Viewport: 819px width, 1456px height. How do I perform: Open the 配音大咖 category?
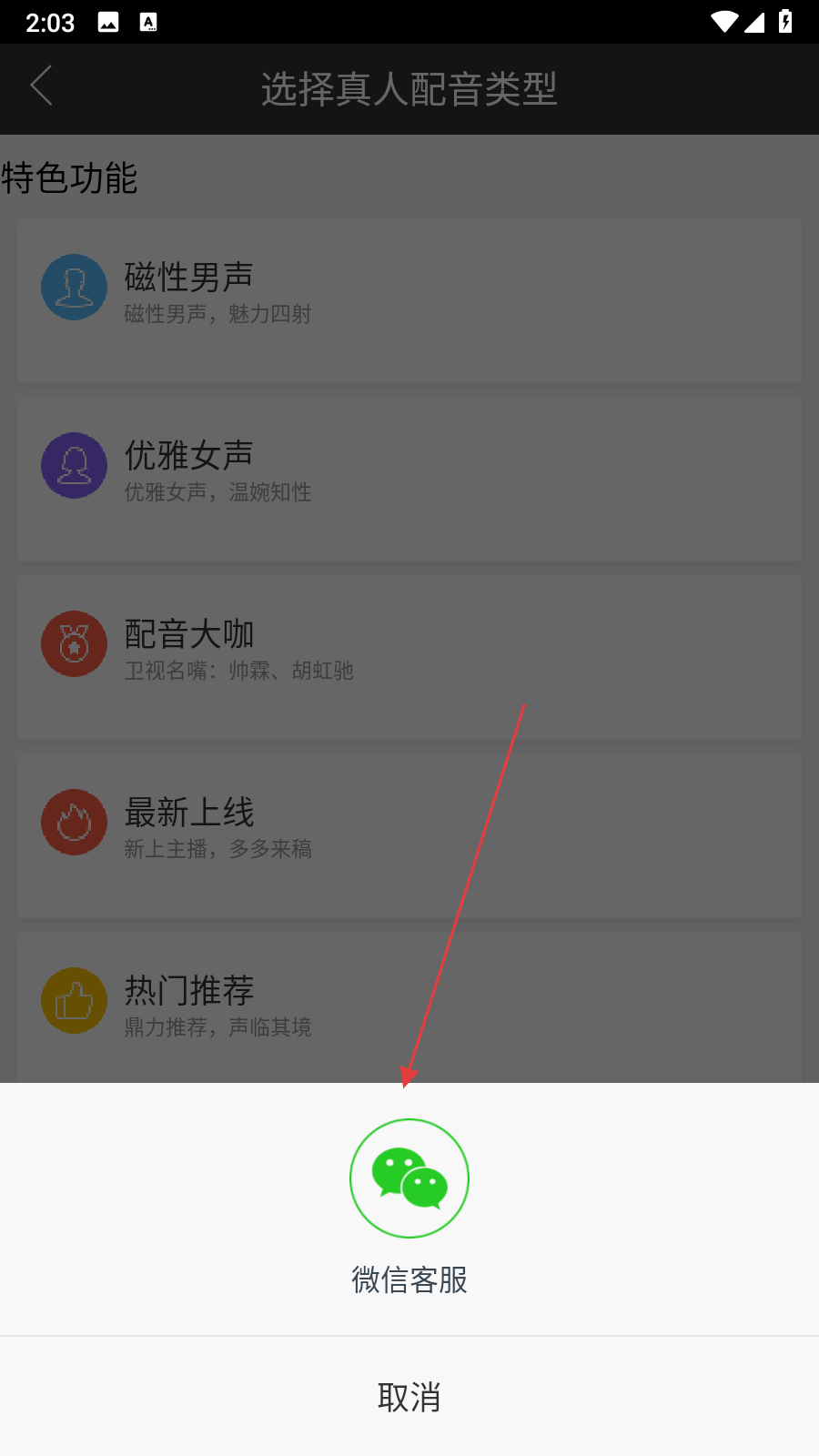click(x=409, y=658)
